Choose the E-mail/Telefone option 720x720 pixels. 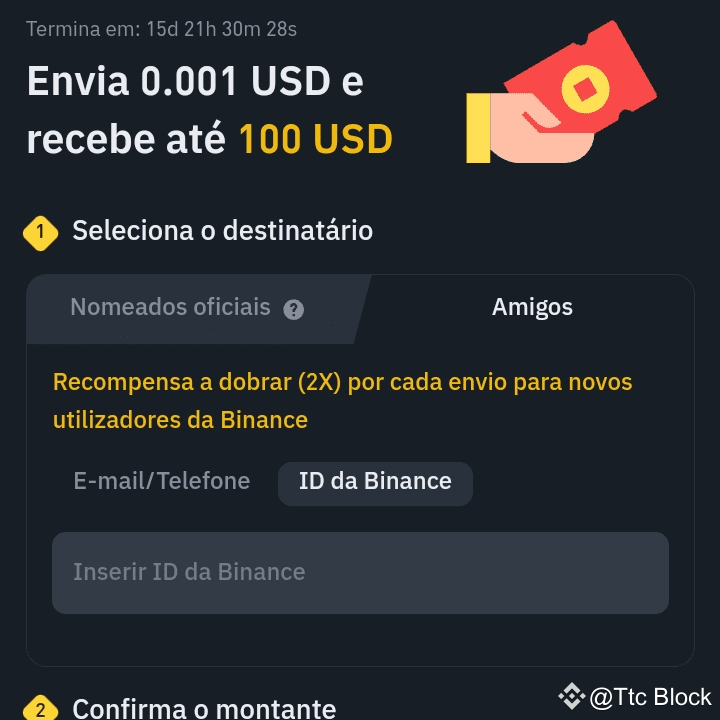coord(162,481)
